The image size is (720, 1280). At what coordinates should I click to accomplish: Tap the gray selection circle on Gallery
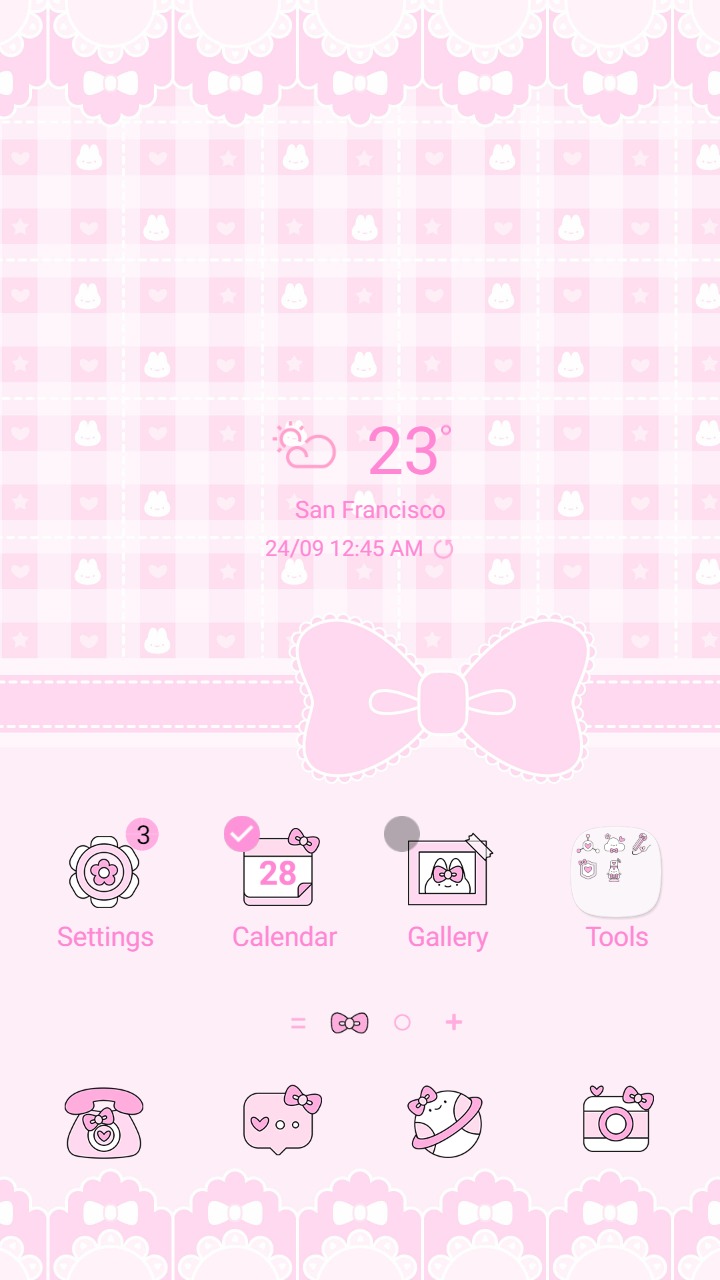[402, 833]
